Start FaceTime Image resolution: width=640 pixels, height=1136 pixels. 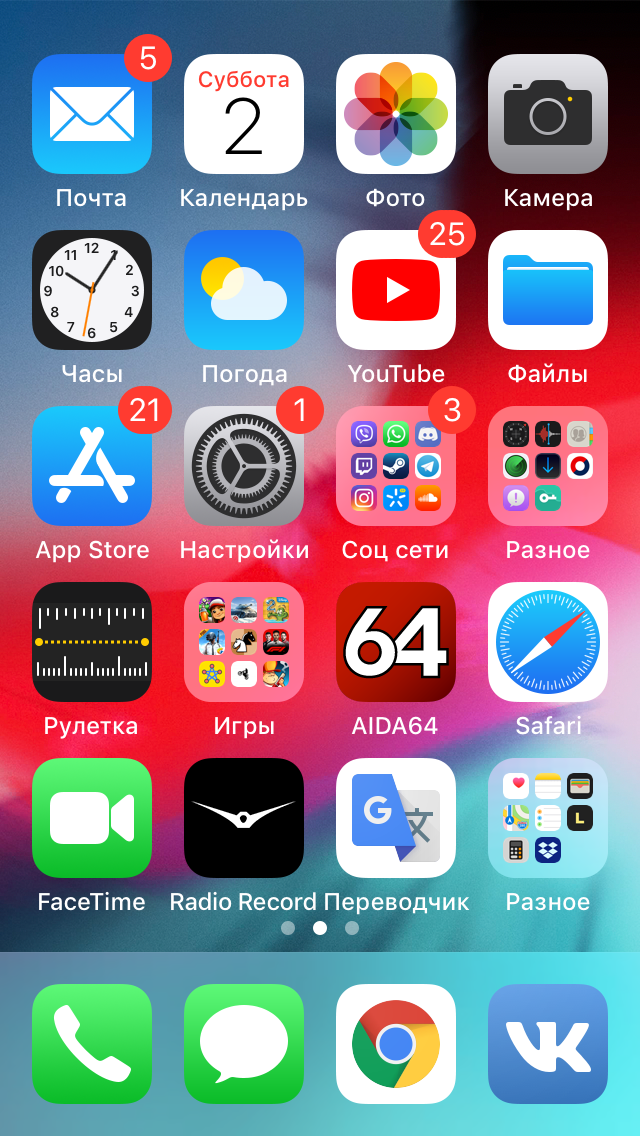point(92,818)
